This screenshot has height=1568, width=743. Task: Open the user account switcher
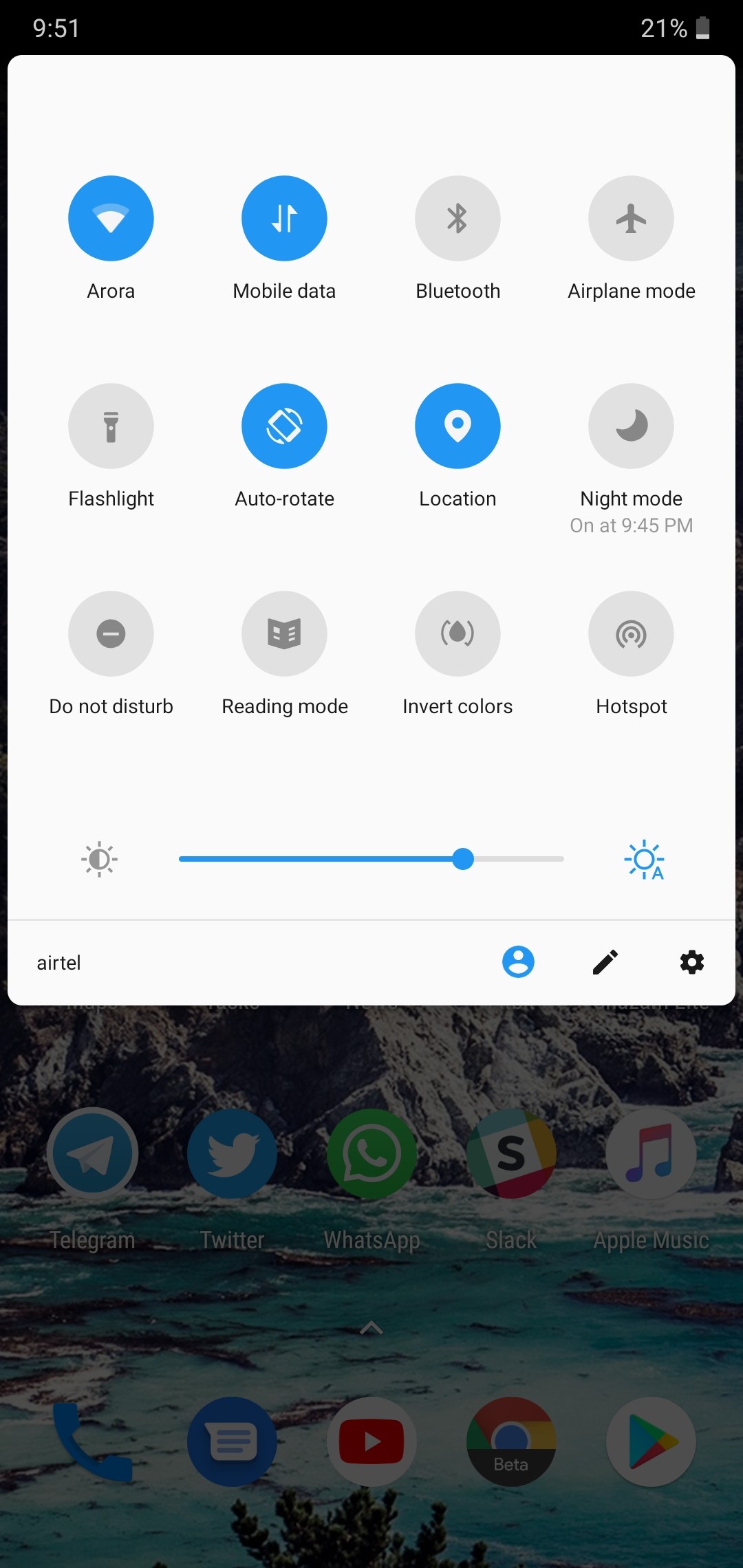coord(518,962)
